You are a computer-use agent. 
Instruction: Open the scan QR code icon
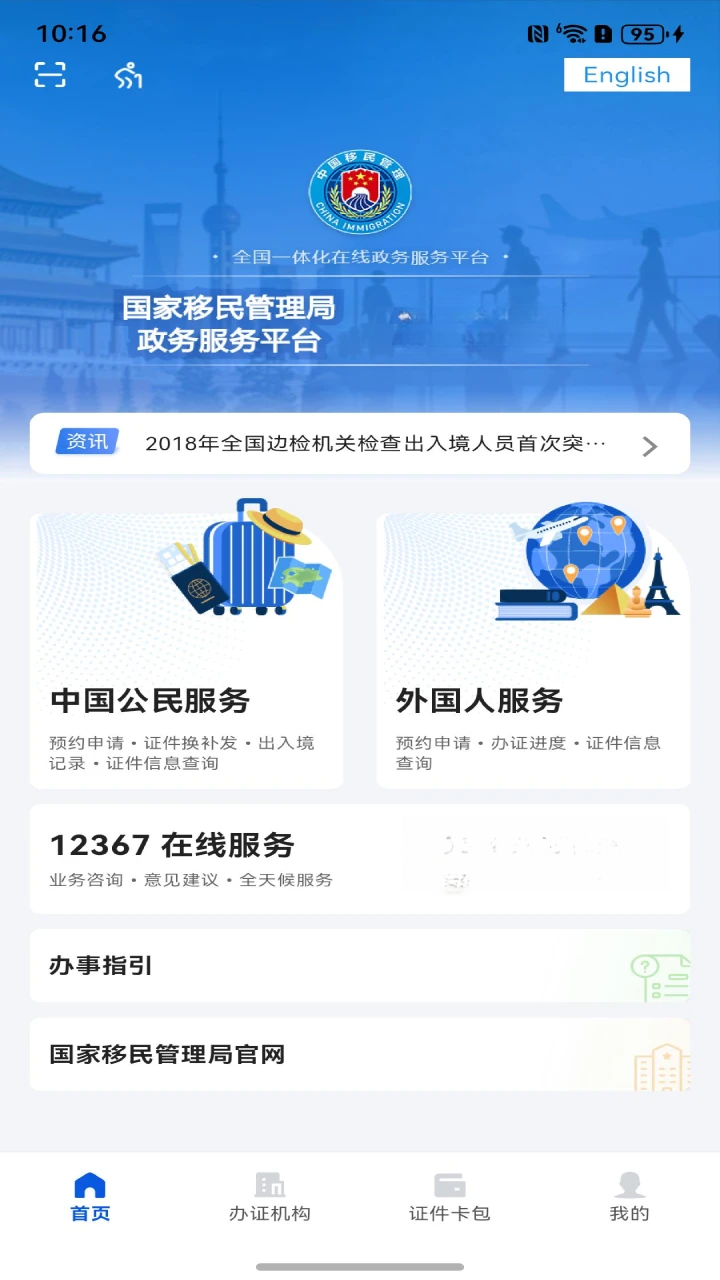point(50,75)
